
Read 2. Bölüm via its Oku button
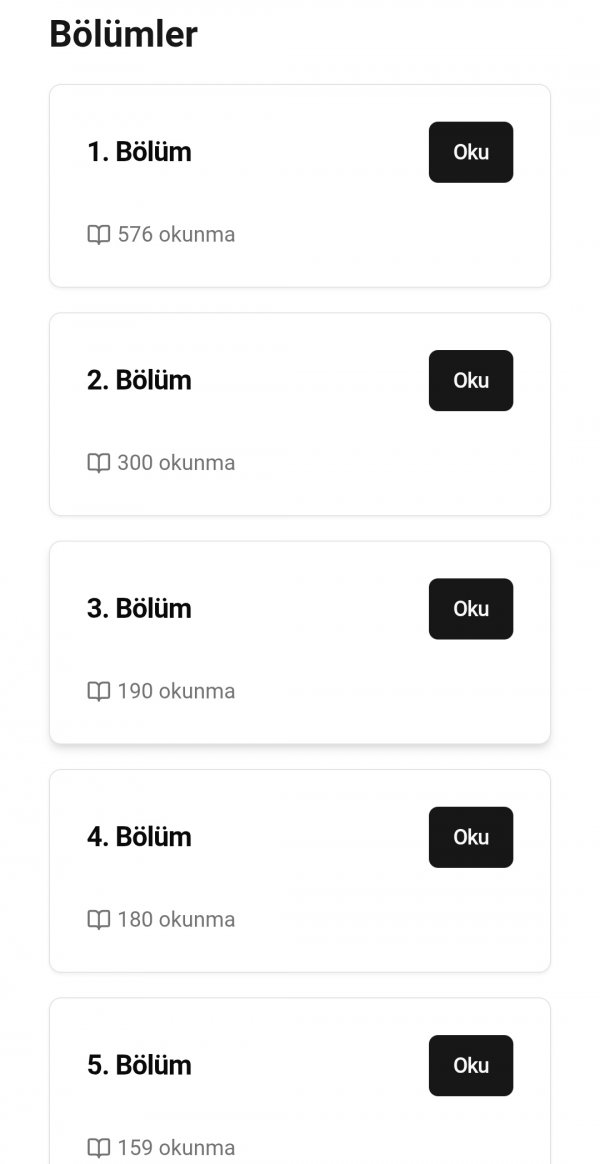[x=470, y=380]
